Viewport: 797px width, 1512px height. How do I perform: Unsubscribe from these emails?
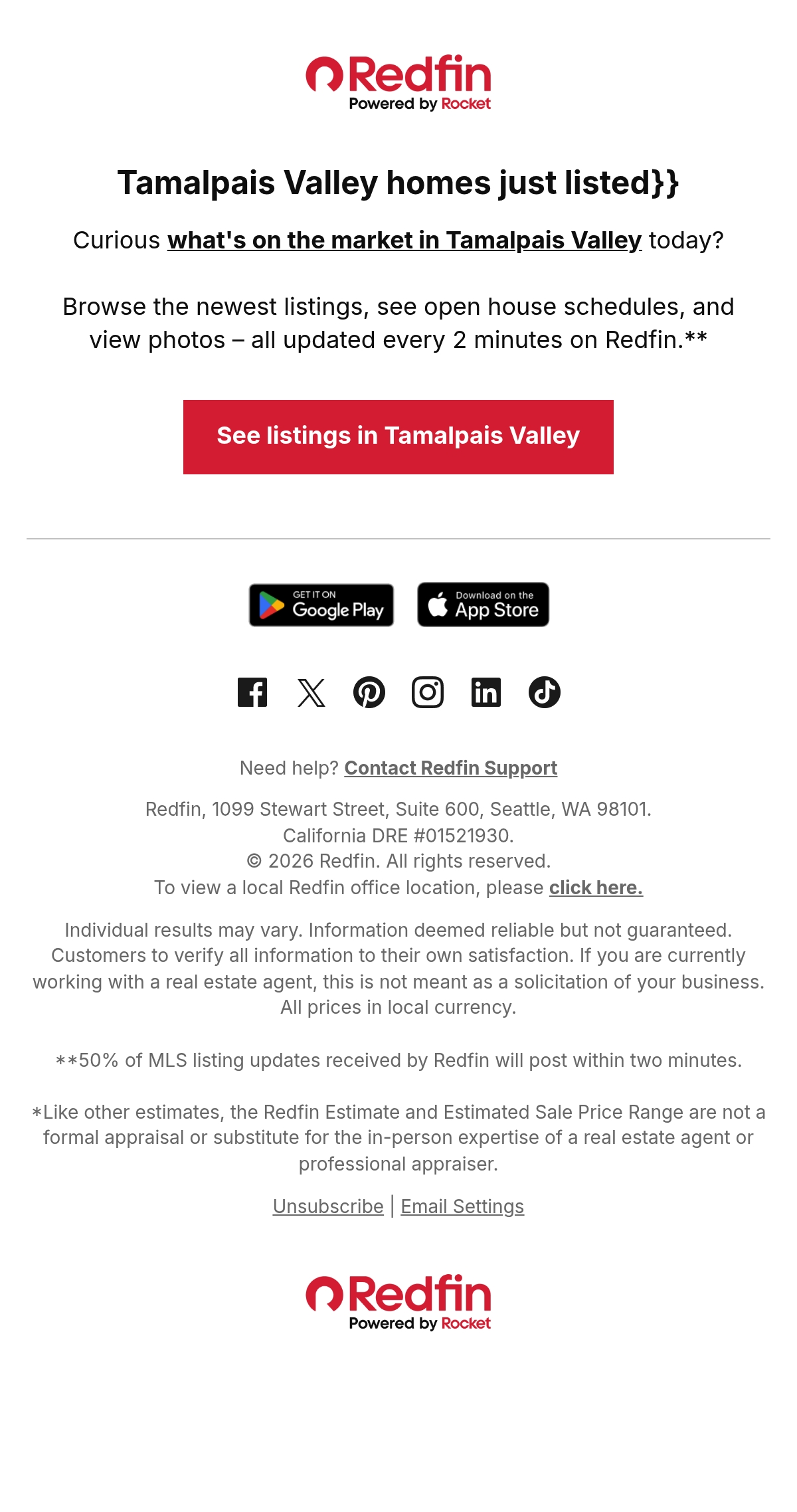[x=328, y=1206]
